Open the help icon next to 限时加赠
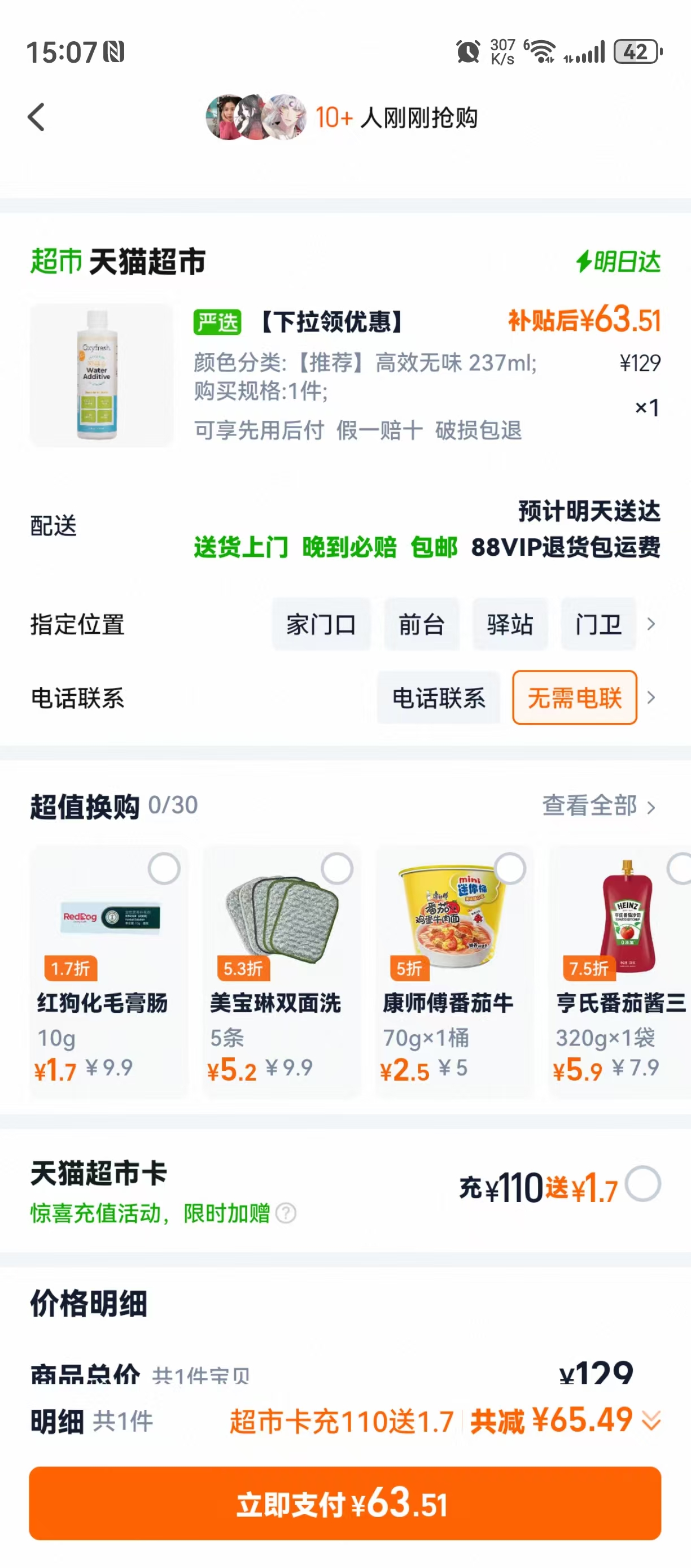 (x=286, y=1213)
